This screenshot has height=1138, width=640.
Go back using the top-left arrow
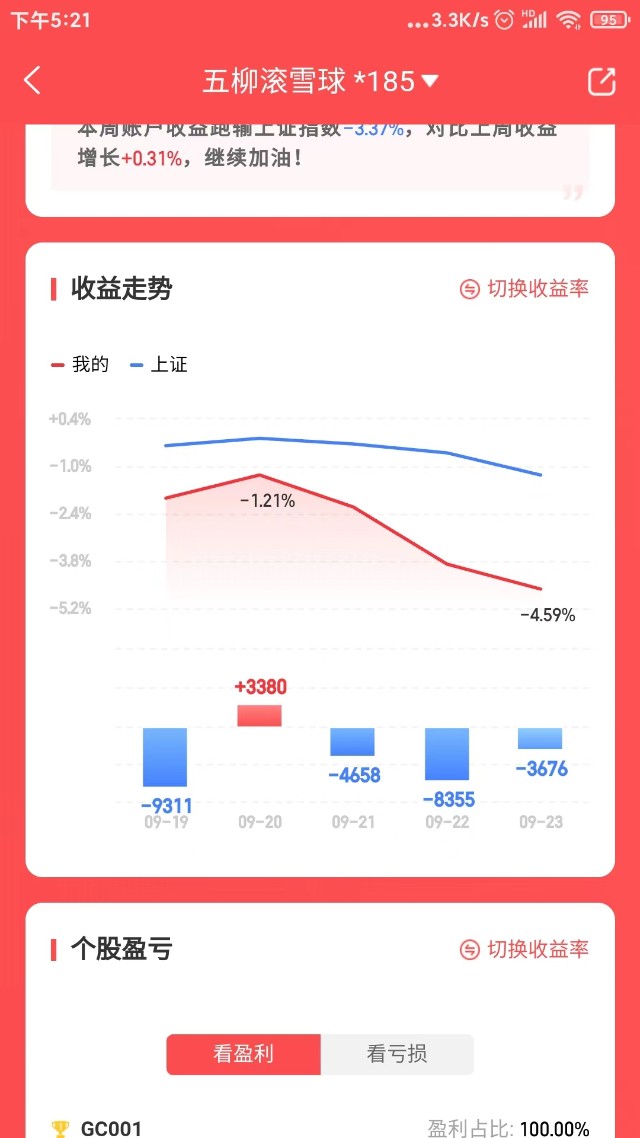pyautogui.click(x=32, y=81)
